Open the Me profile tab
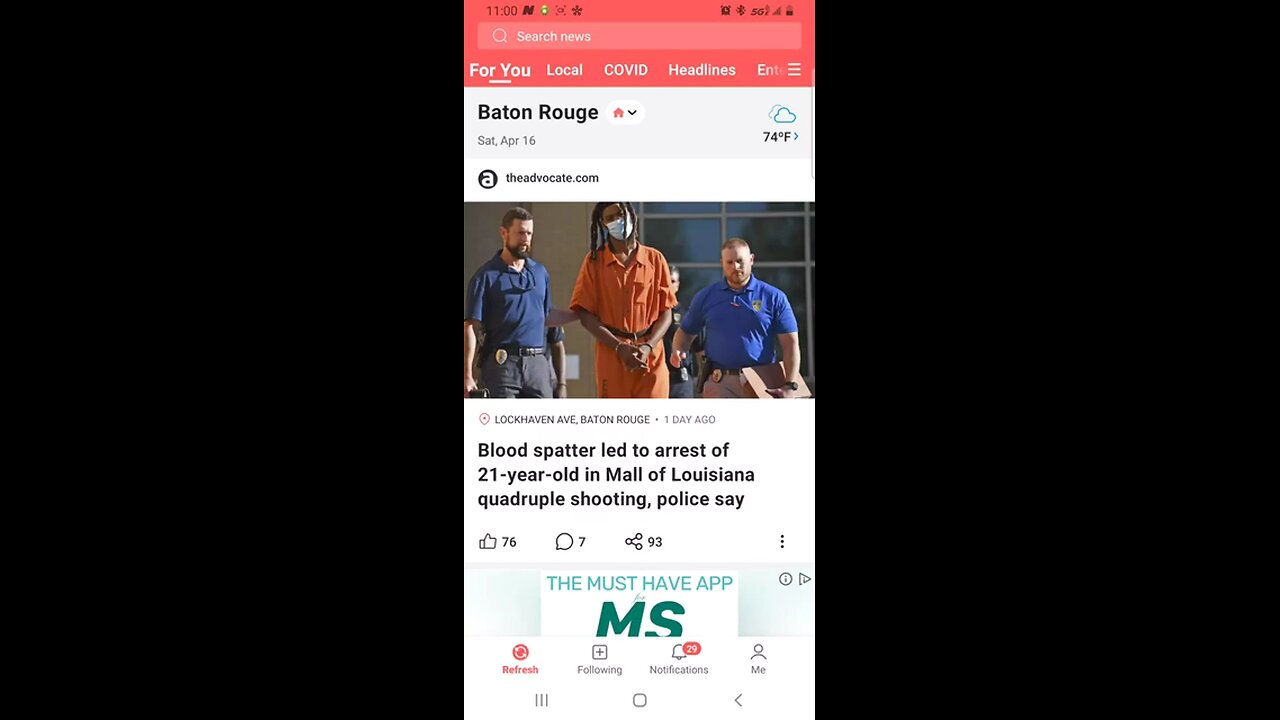Screen dimensions: 1280x720 758,659
